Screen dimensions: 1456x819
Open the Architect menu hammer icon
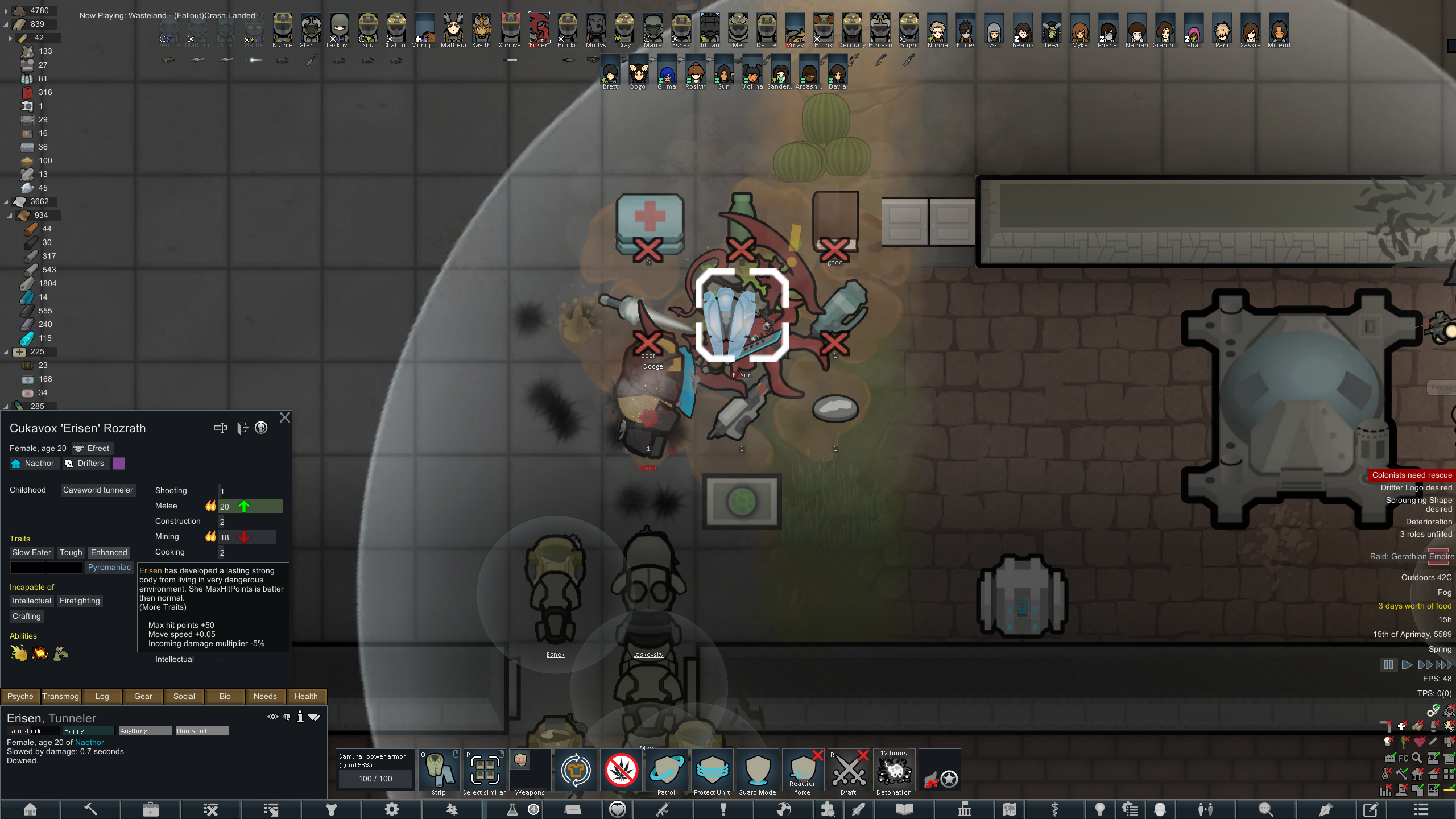[90, 809]
